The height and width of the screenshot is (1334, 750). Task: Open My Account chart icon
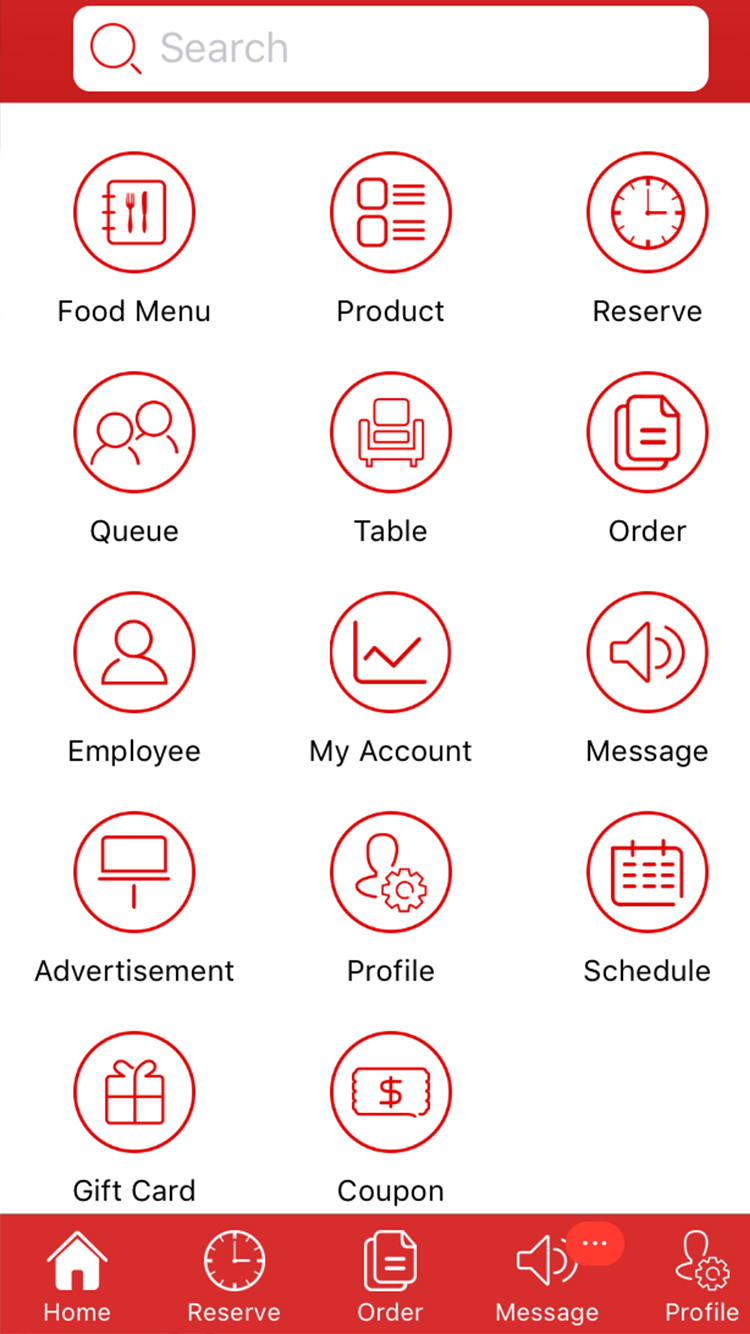pyautogui.click(x=391, y=652)
